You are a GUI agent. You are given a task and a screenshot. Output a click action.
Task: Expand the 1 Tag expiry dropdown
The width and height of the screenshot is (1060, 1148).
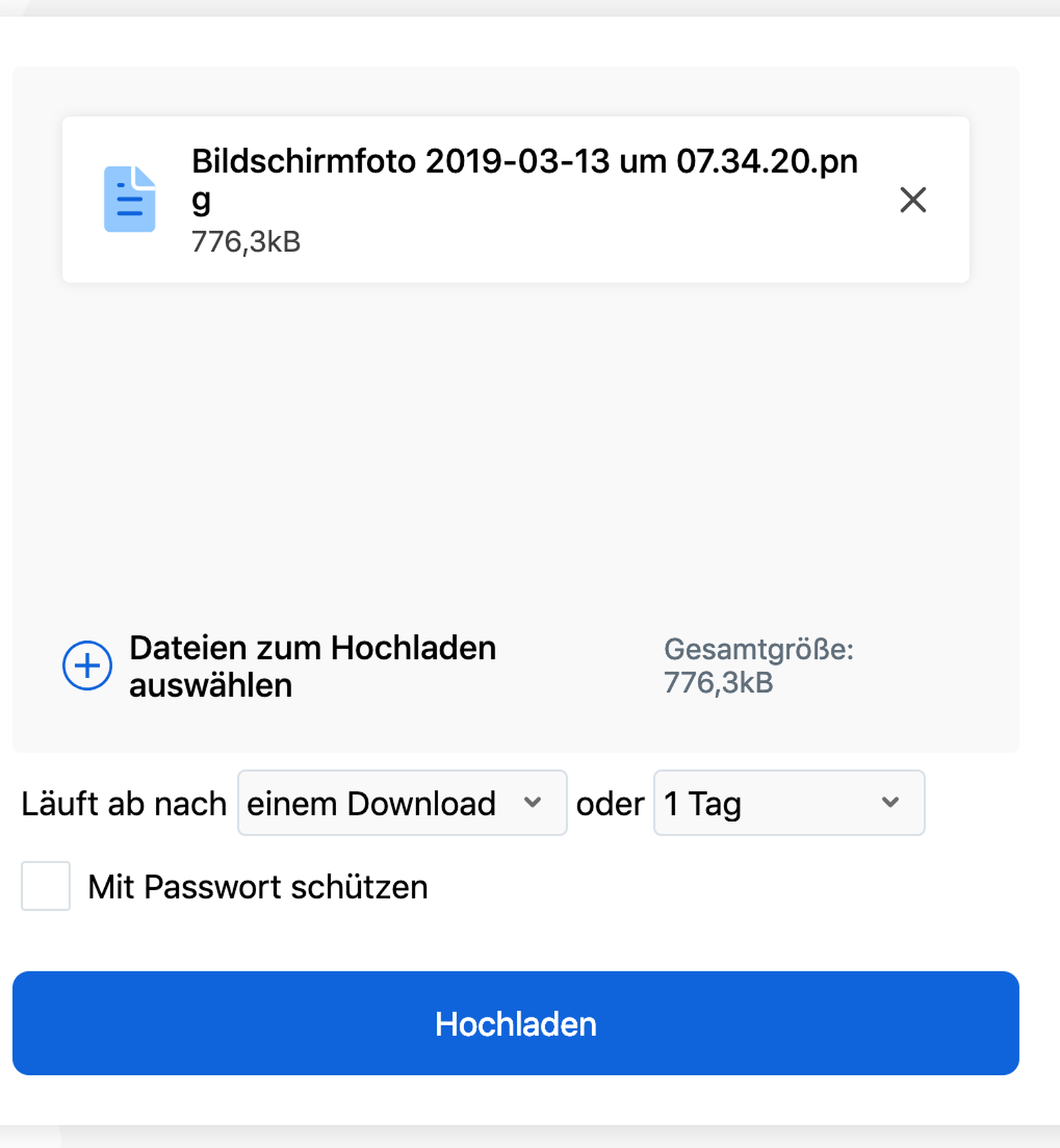[x=788, y=803]
